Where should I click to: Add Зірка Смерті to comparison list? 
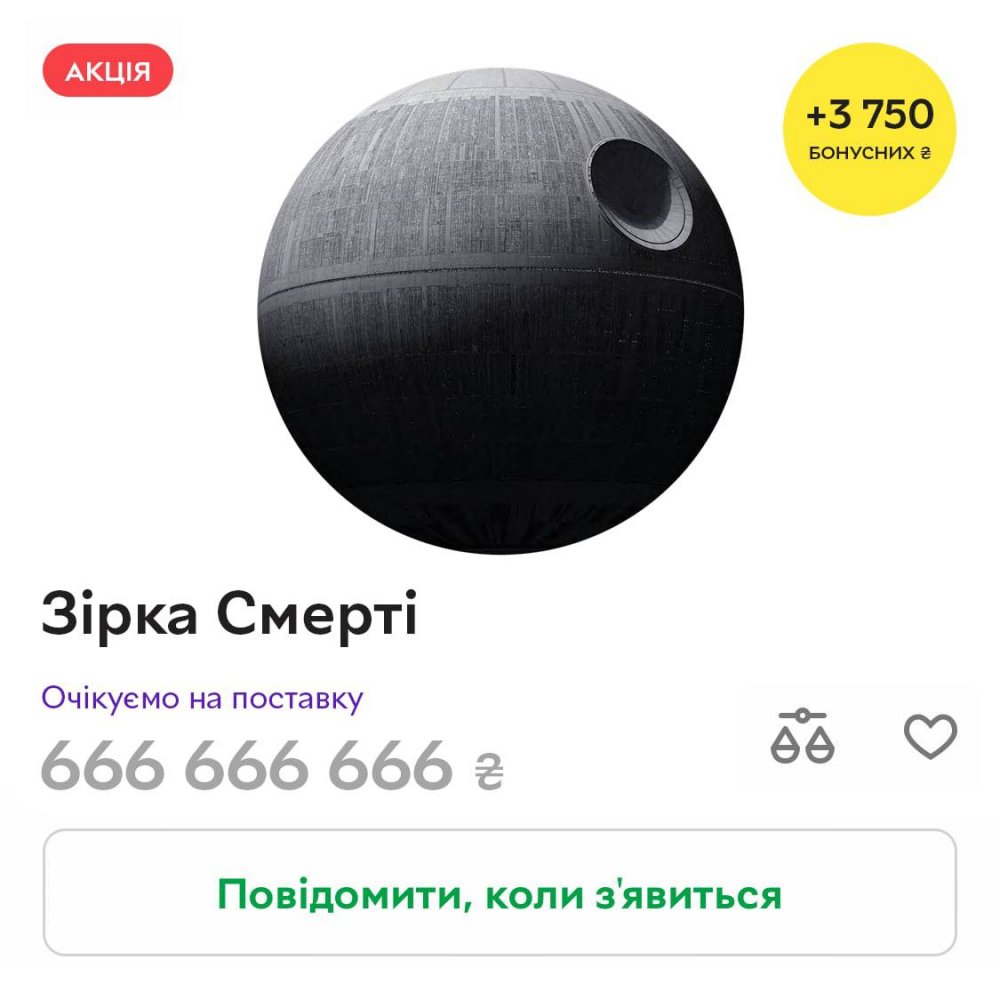(802, 737)
